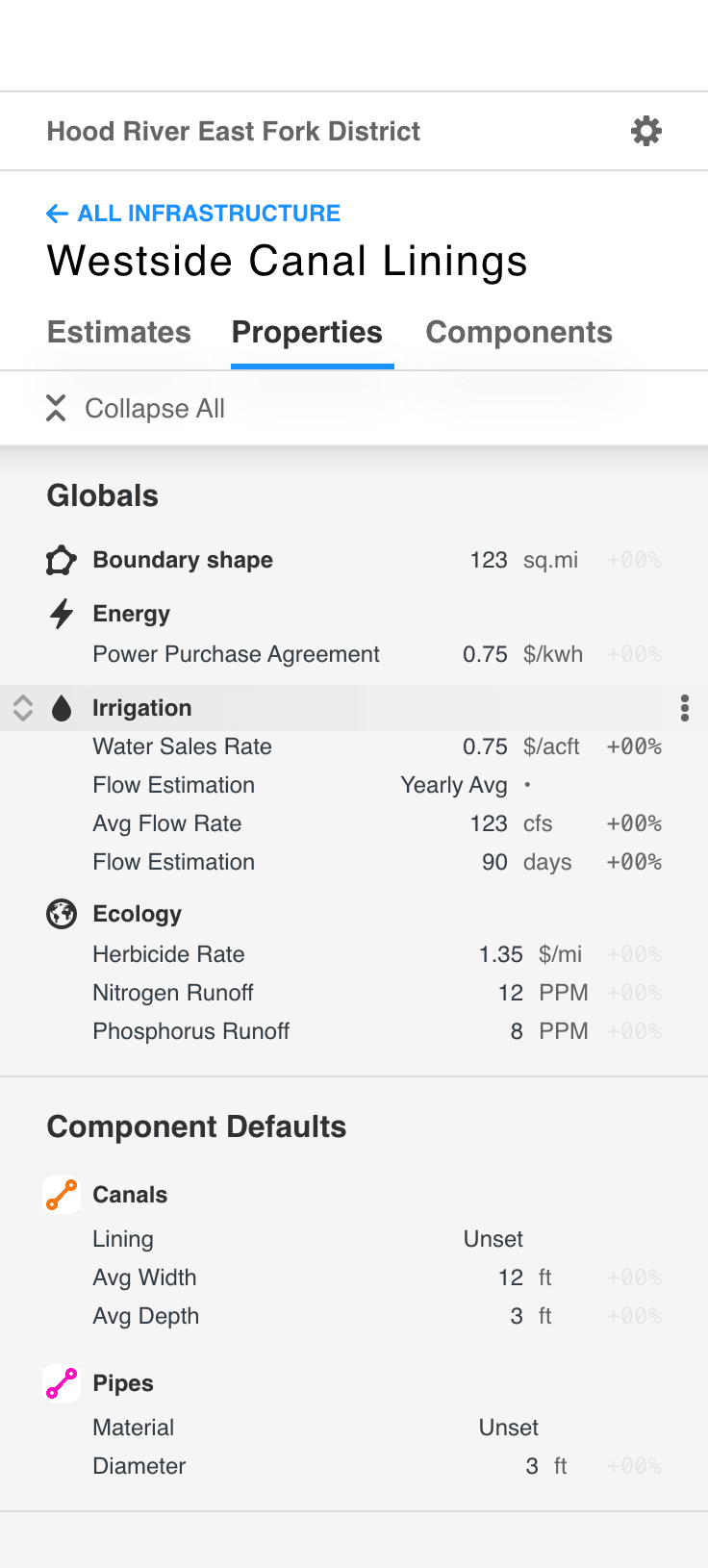Edit the Avg Flow Rate value

[x=489, y=823]
